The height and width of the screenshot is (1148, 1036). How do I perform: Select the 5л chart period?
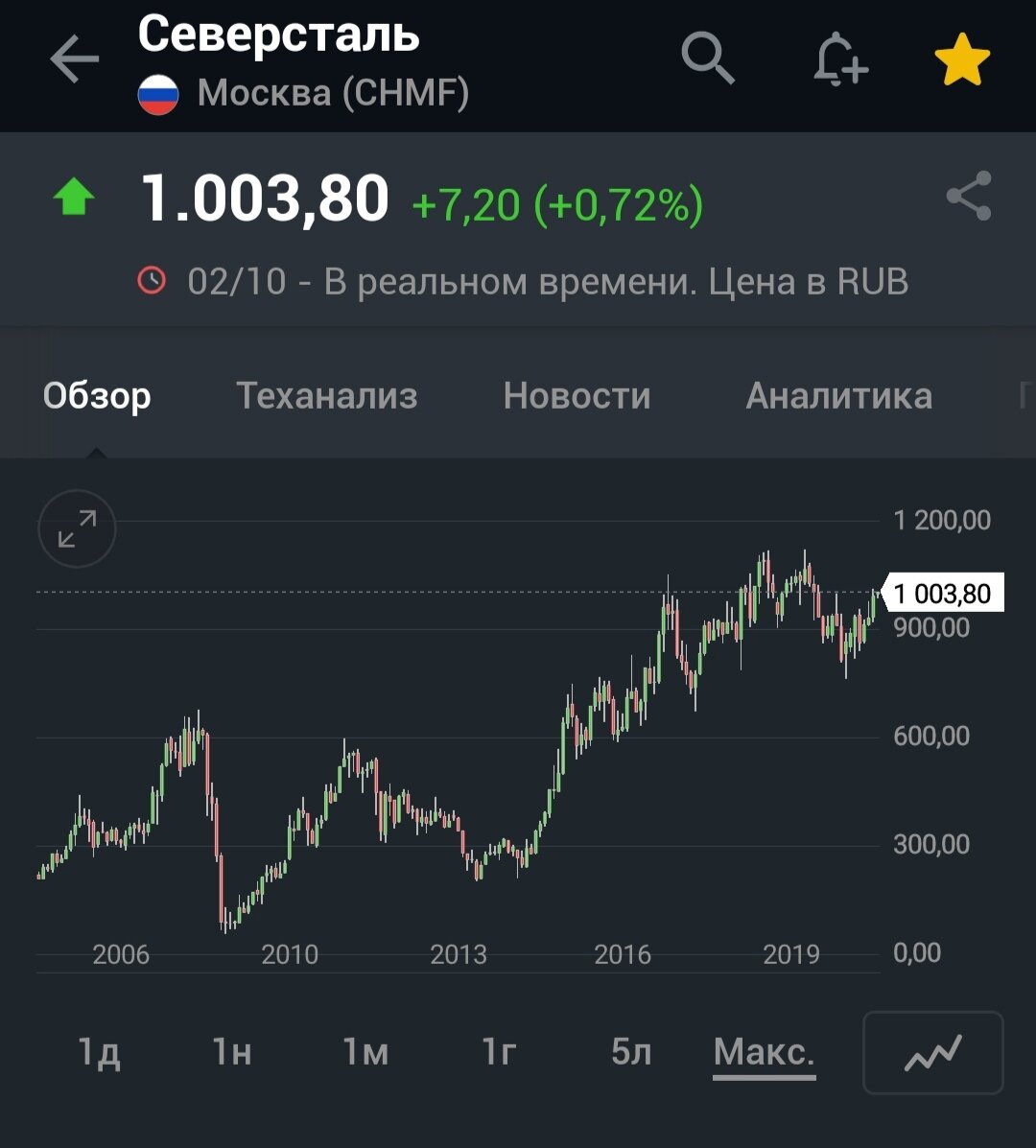(631, 1052)
